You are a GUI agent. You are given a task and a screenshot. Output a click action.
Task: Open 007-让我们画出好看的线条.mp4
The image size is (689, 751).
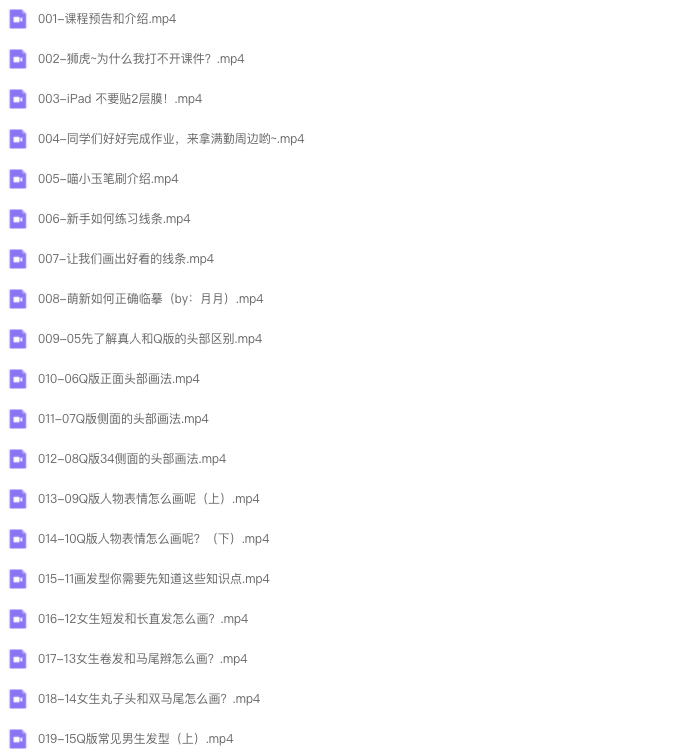pyautogui.click(x=126, y=259)
